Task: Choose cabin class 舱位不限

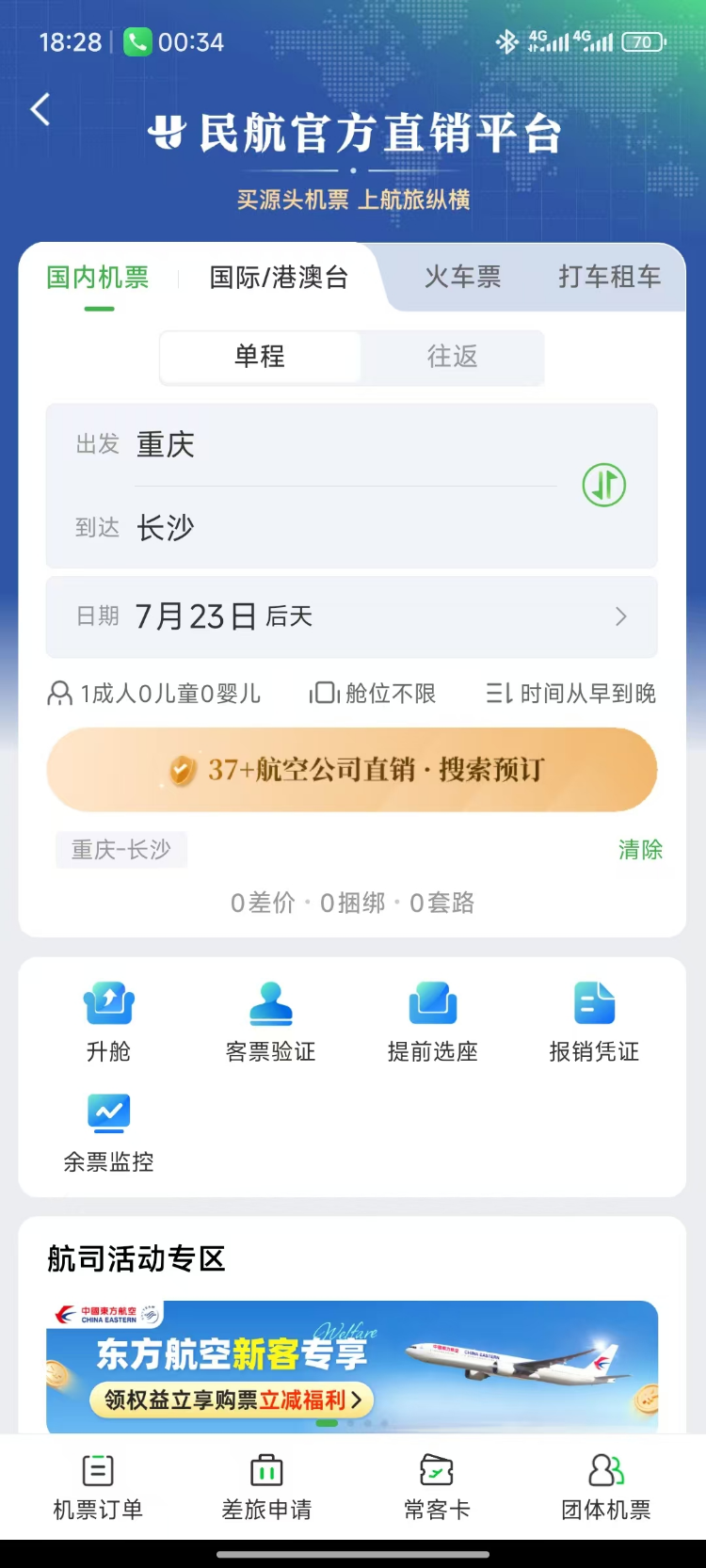Action: 374,695
